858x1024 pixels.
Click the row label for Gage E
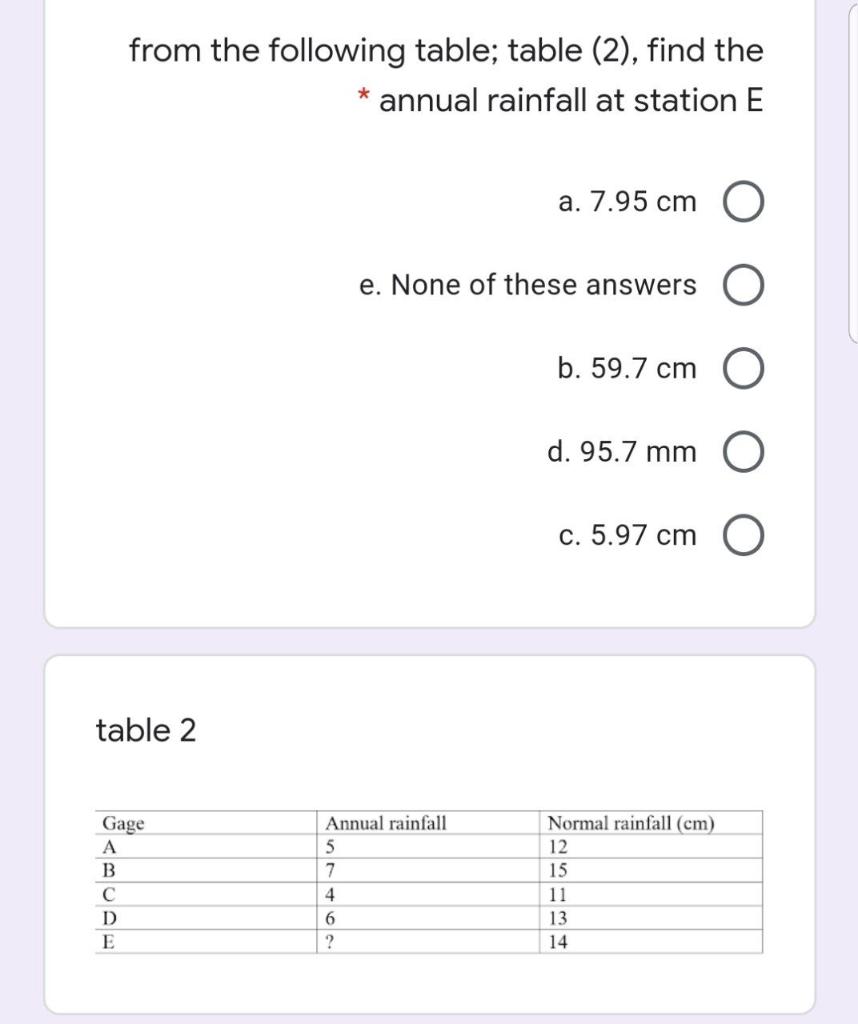[106, 940]
